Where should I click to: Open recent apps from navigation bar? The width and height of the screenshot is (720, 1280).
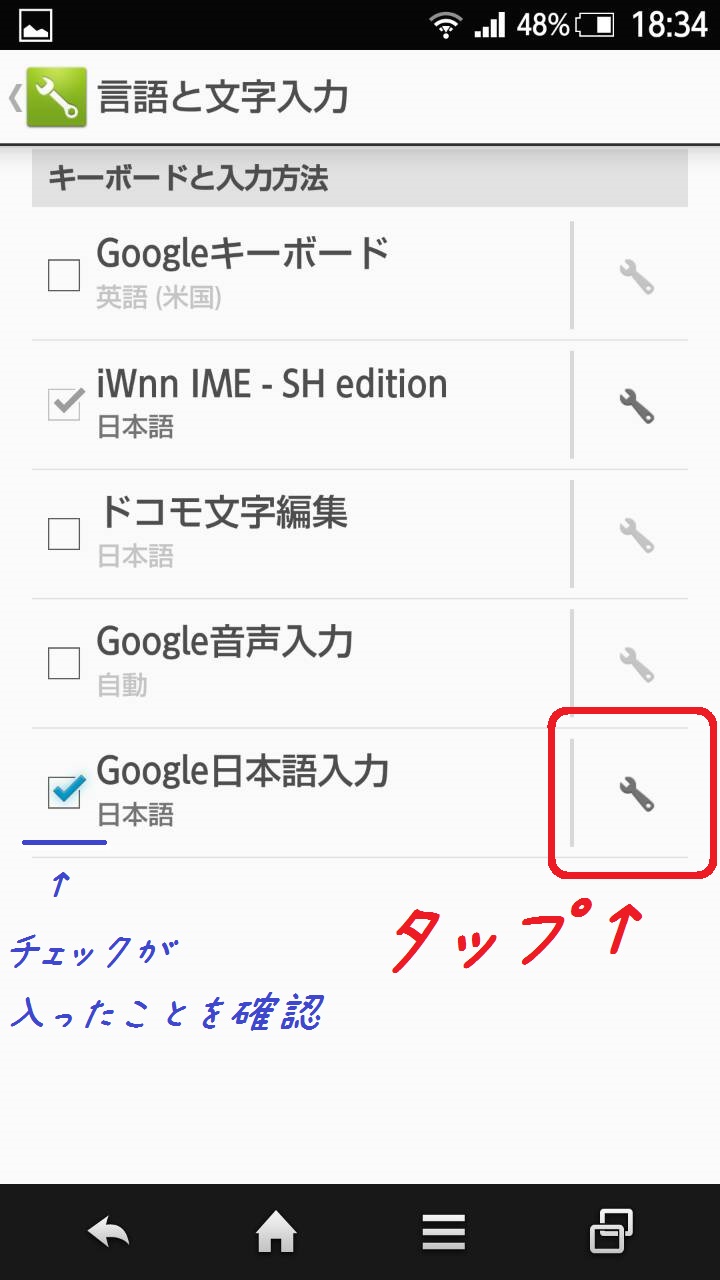[x=611, y=1231]
